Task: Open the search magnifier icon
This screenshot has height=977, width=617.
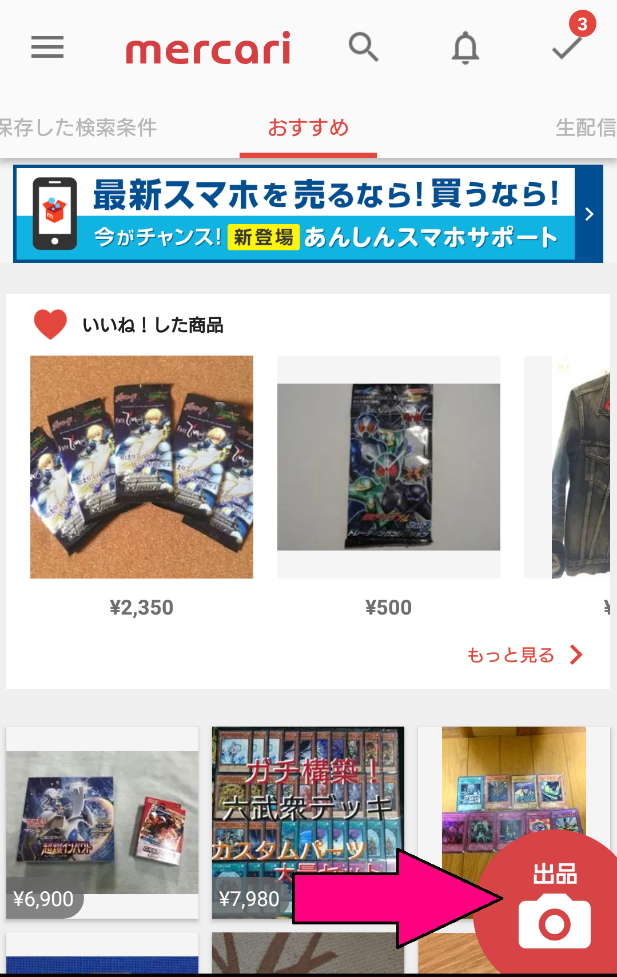Action: [363, 46]
